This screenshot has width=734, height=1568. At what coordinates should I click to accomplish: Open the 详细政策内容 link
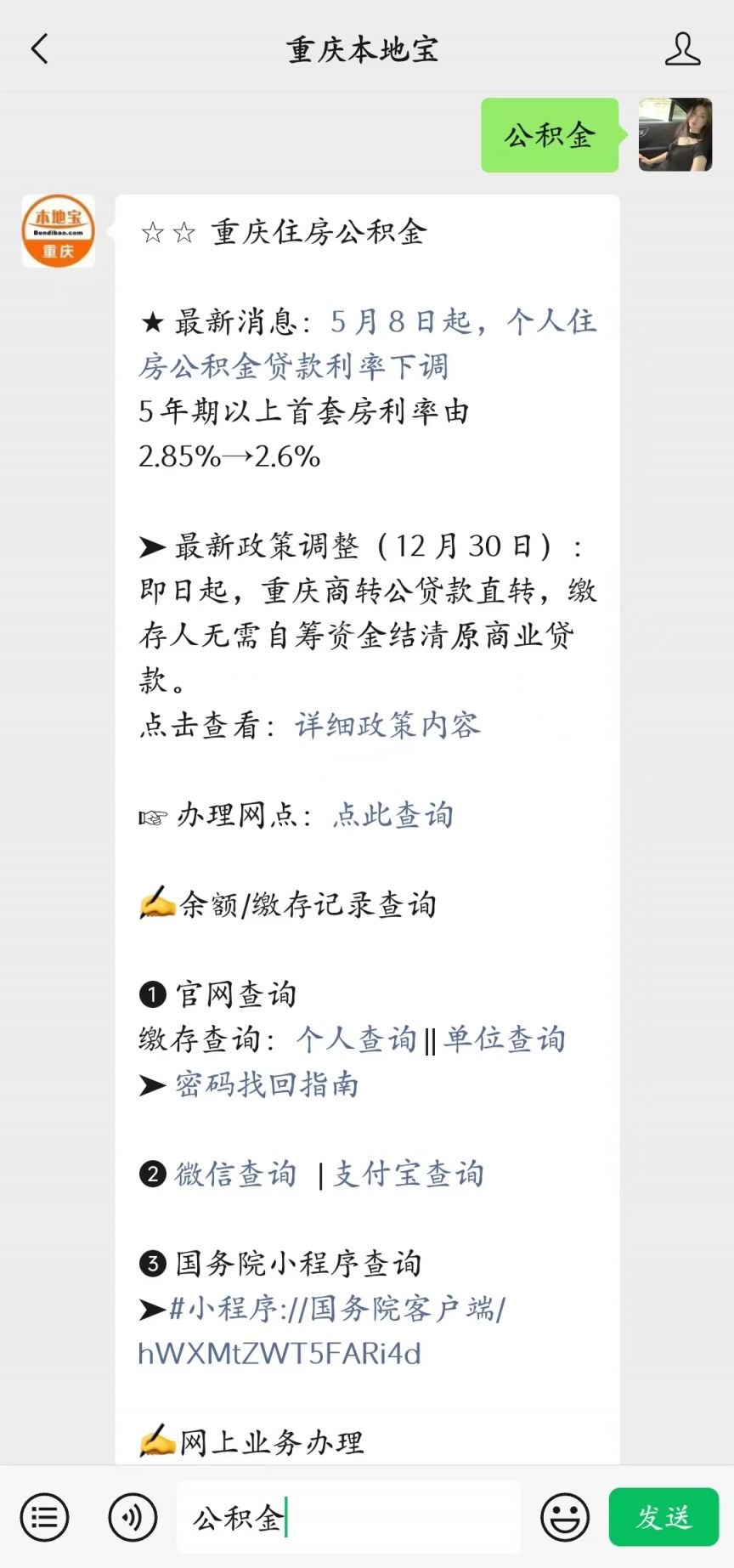tap(387, 725)
